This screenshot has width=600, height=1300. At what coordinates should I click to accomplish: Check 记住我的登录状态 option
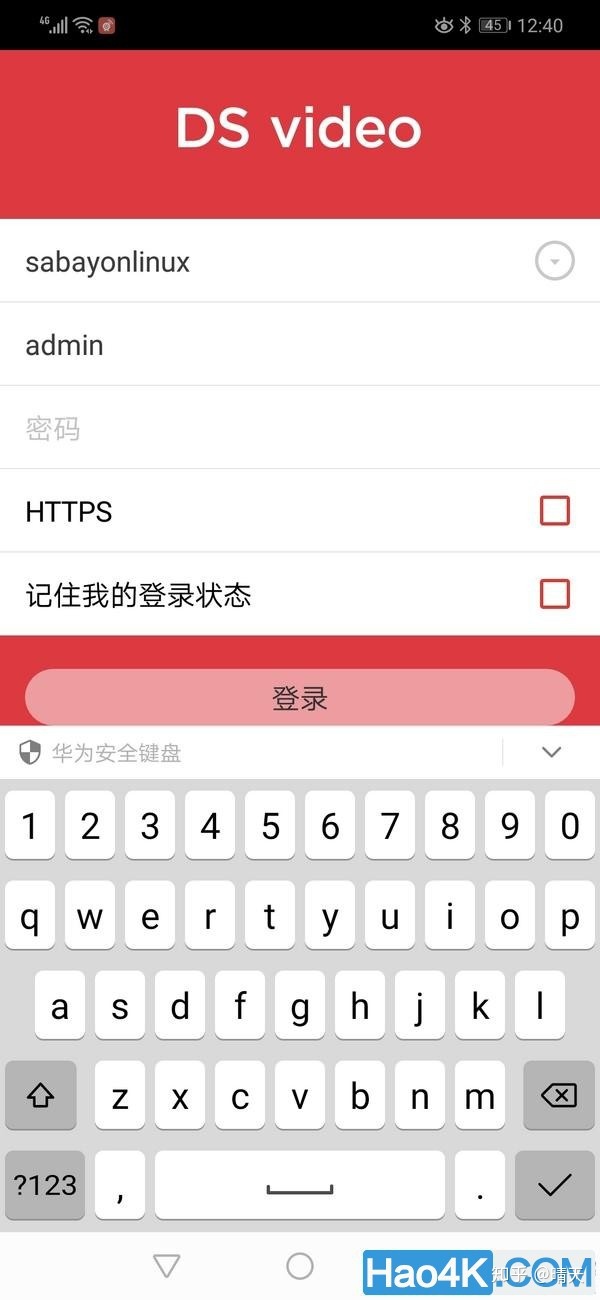tap(555, 594)
